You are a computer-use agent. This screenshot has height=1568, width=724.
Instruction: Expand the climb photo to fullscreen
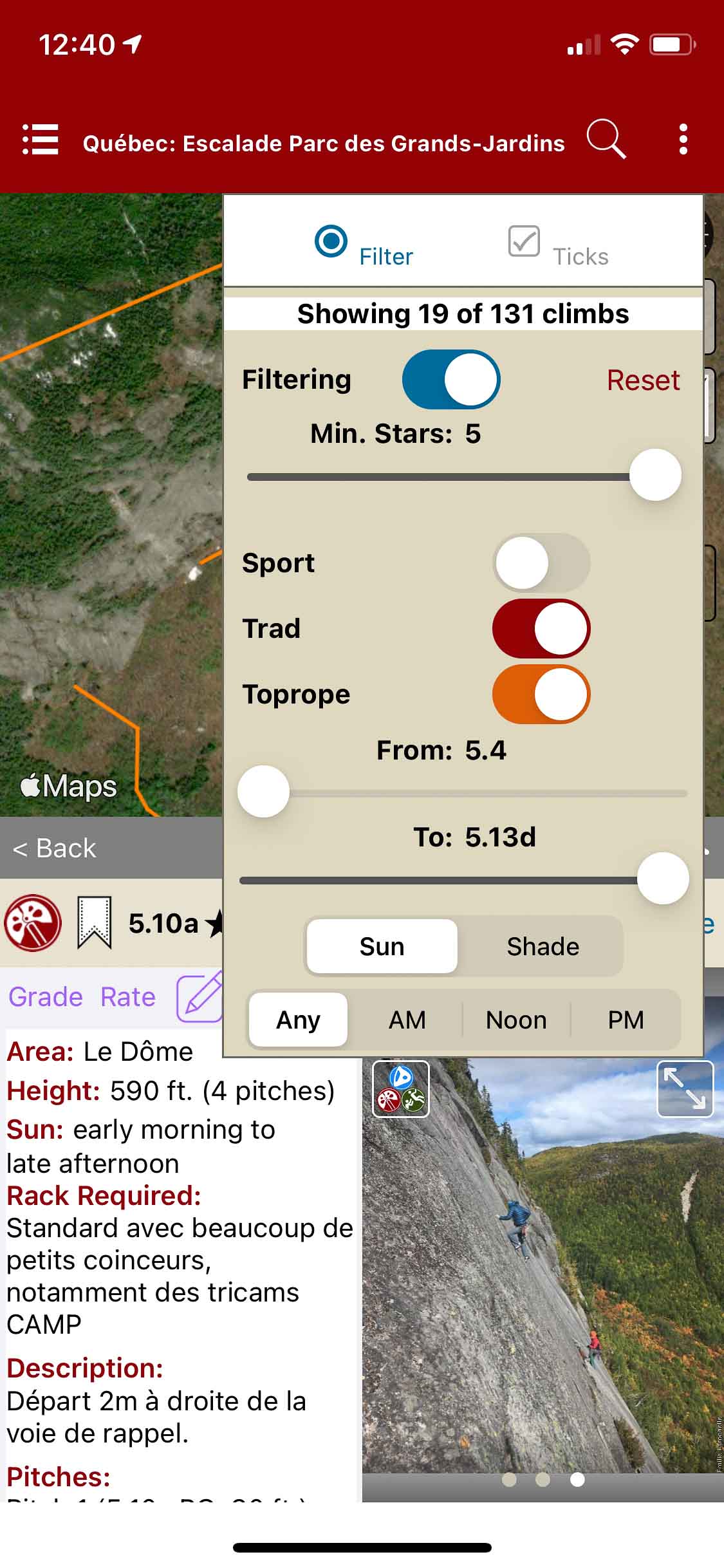pos(685,1088)
